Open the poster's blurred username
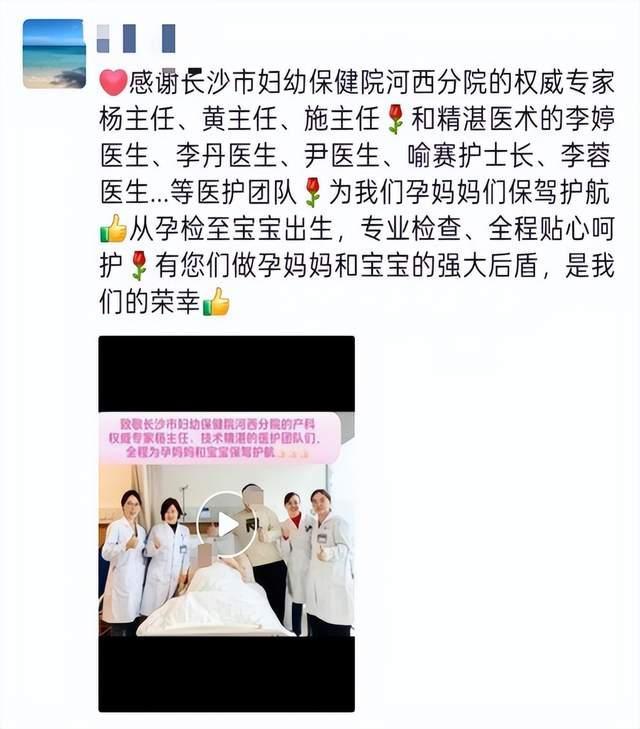This screenshot has height=729, width=640. click(137, 38)
